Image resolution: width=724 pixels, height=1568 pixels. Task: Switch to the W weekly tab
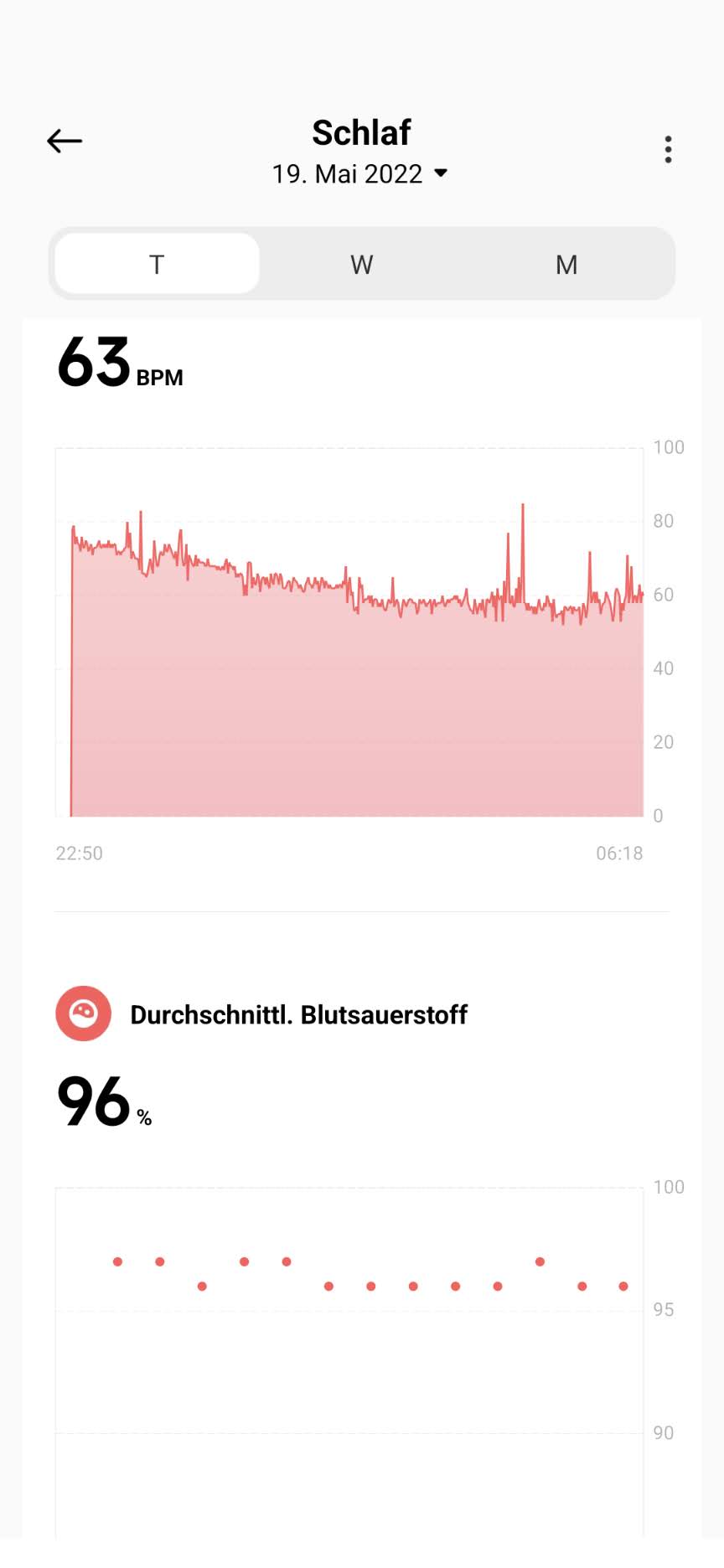pos(361,264)
